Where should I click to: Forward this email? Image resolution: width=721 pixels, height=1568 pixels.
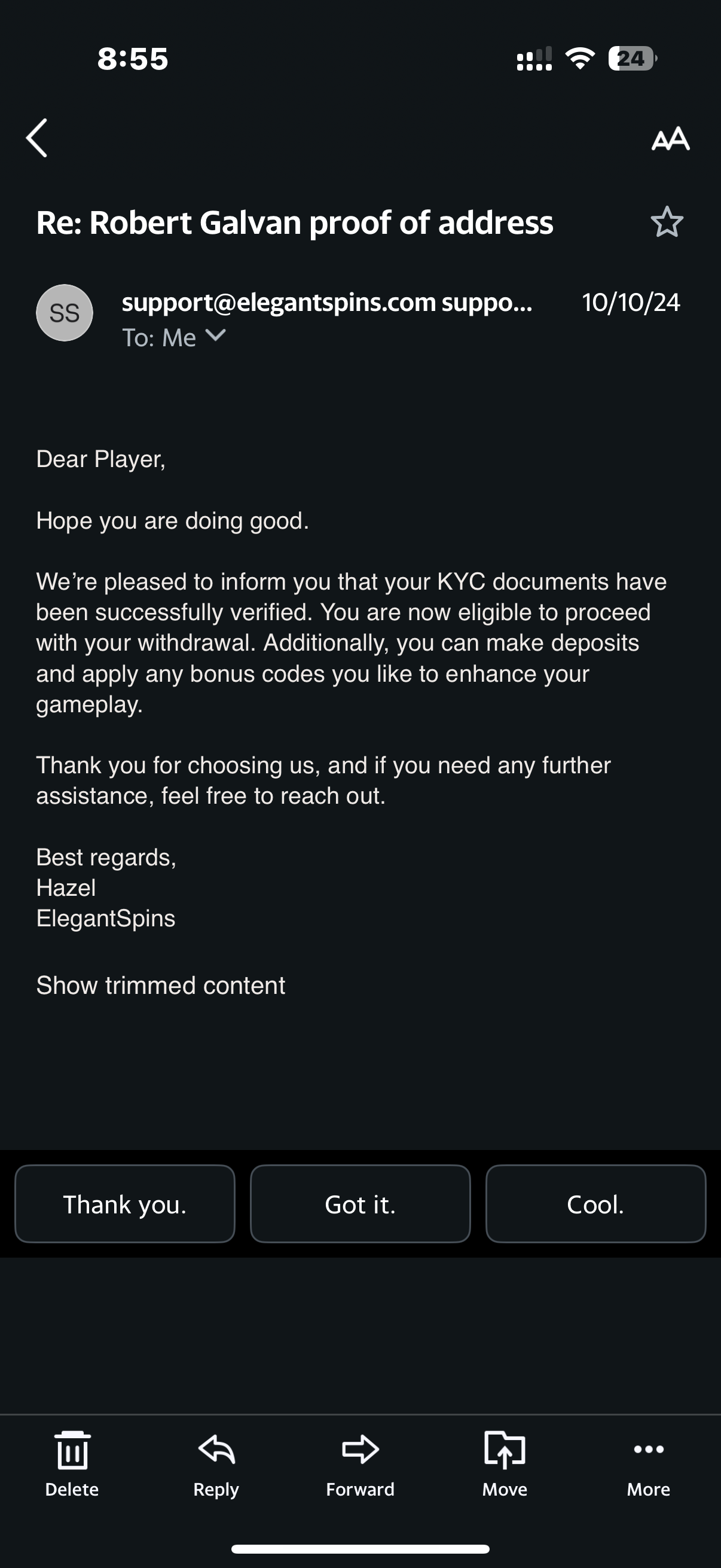click(x=360, y=1464)
